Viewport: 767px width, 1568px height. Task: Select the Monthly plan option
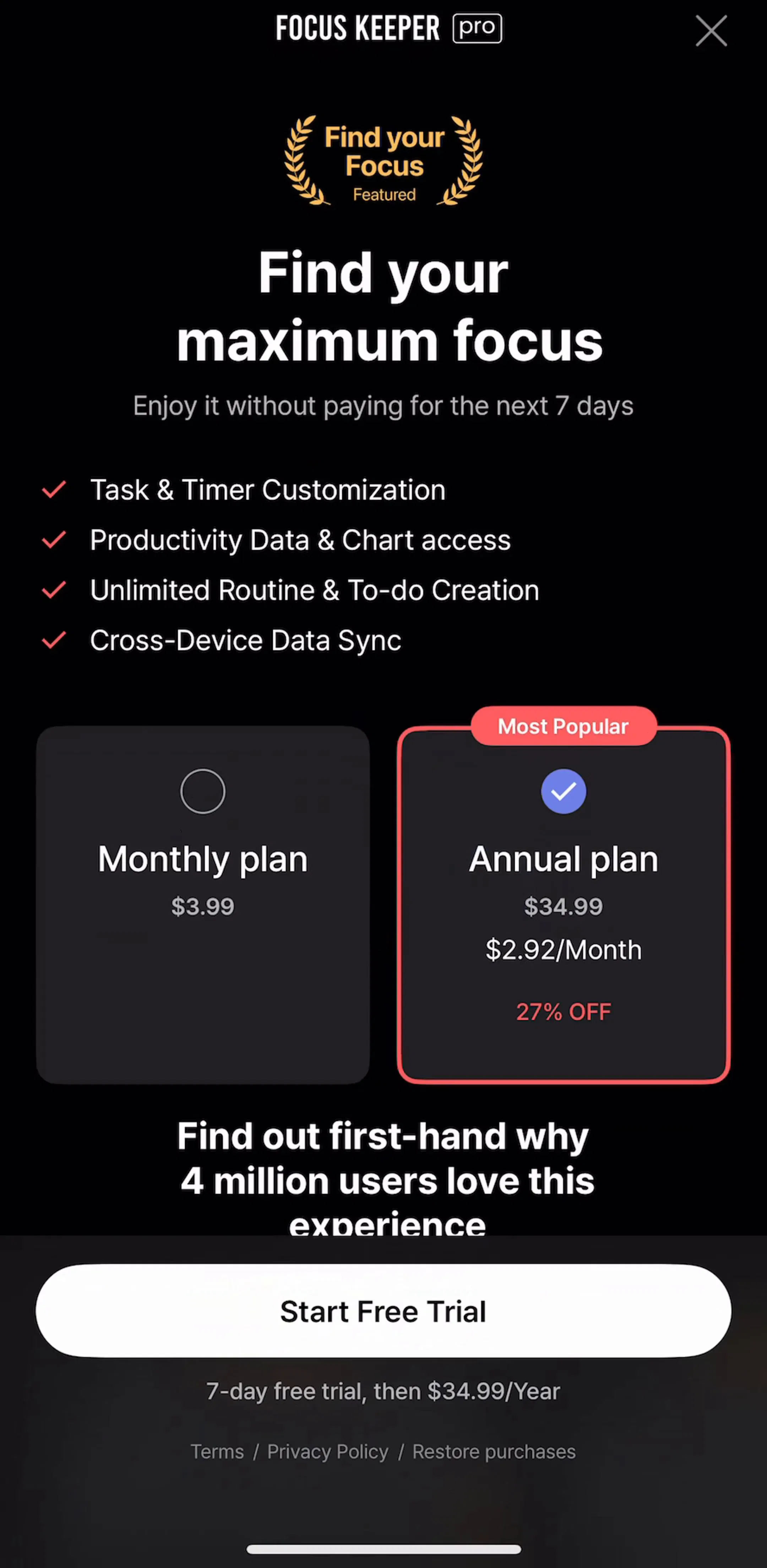(202, 904)
